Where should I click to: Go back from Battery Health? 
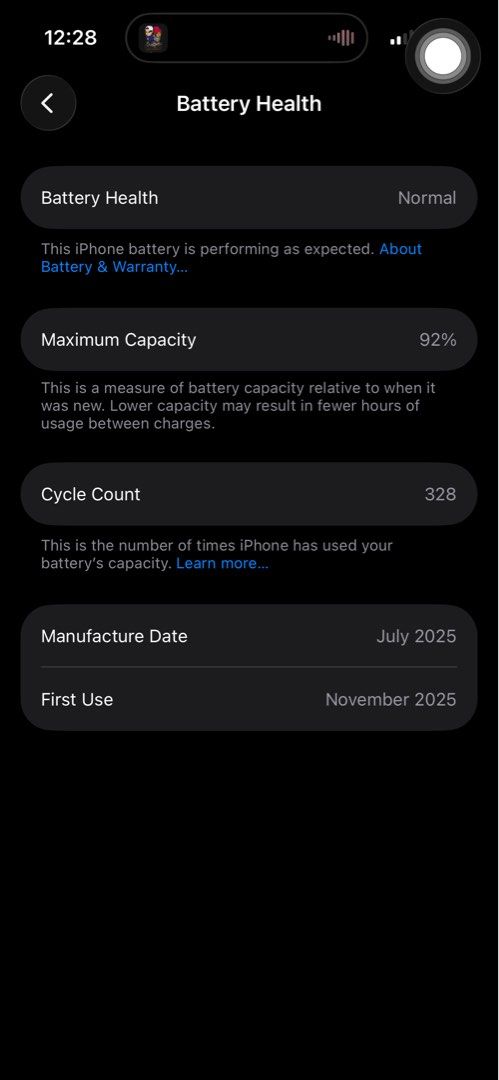[48, 103]
